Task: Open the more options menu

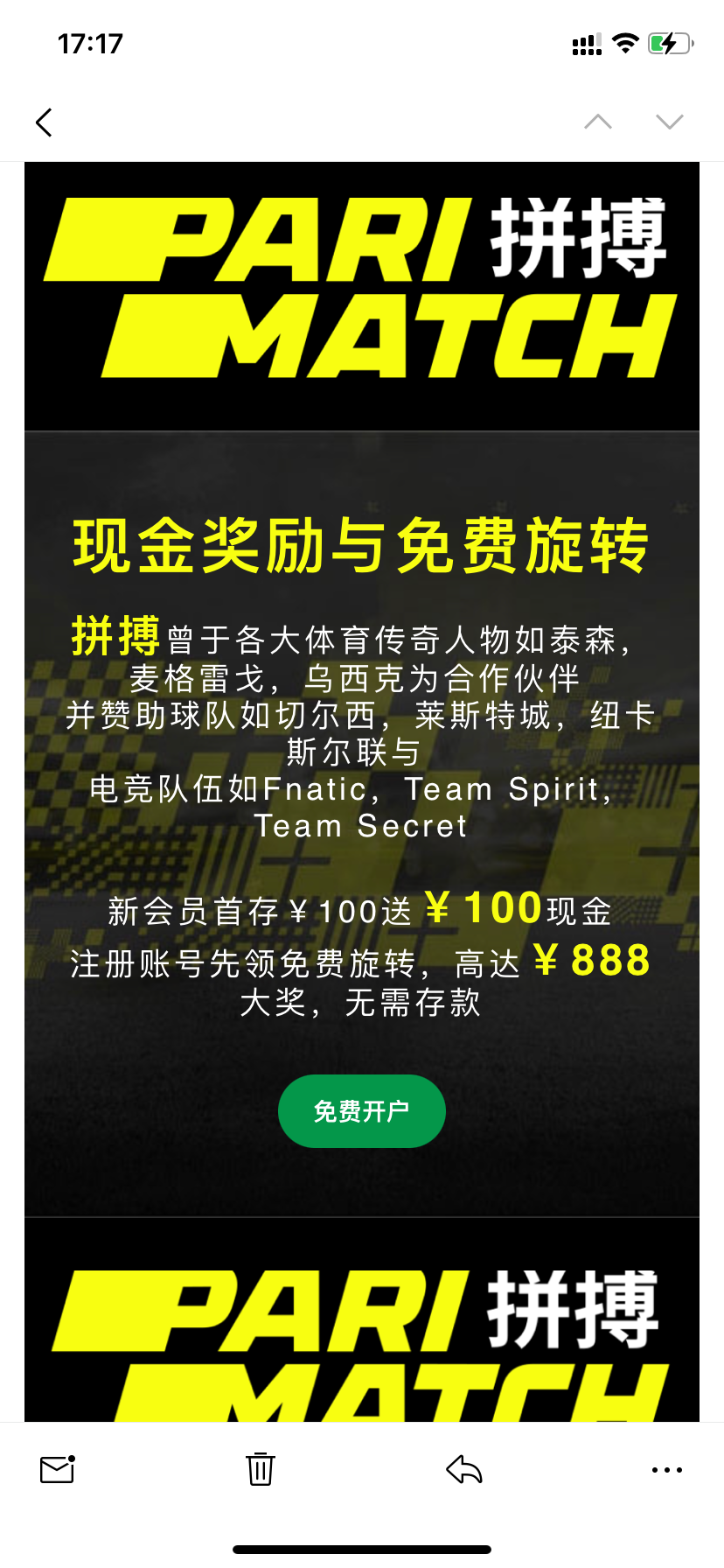Action: (666, 1470)
